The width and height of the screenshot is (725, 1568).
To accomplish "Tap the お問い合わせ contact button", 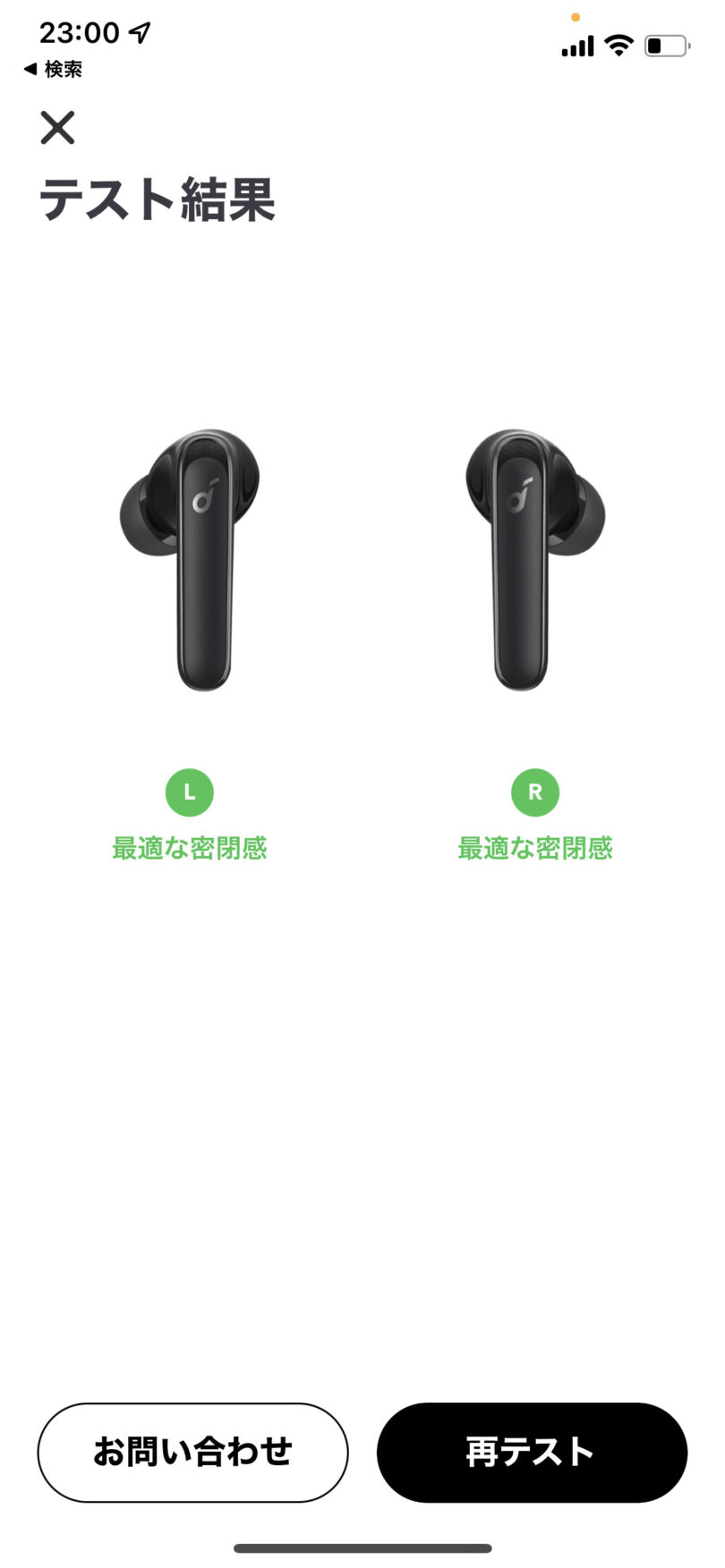I will (192, 1451).
